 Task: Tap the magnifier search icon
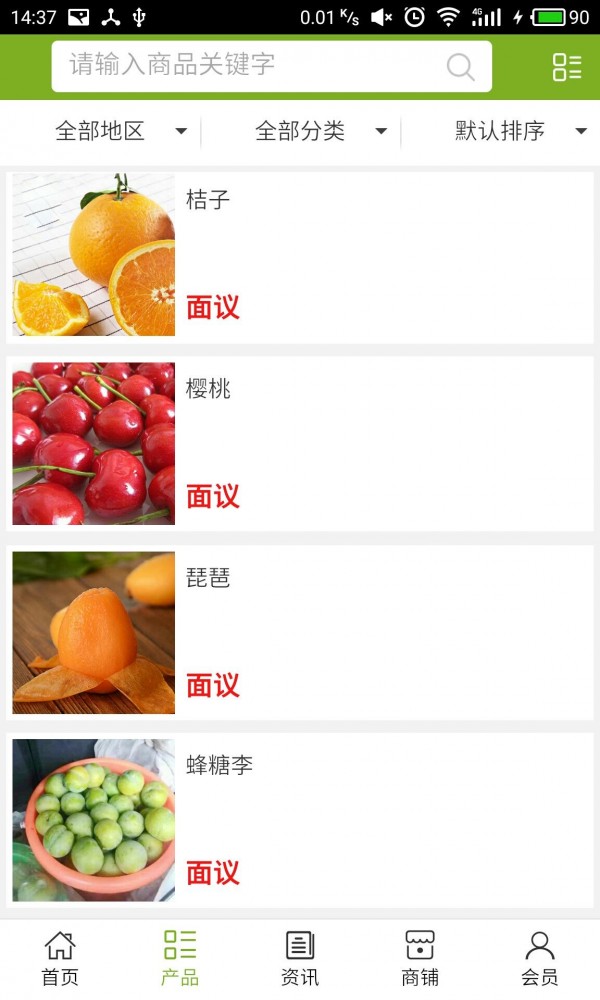tap(460, 67)
